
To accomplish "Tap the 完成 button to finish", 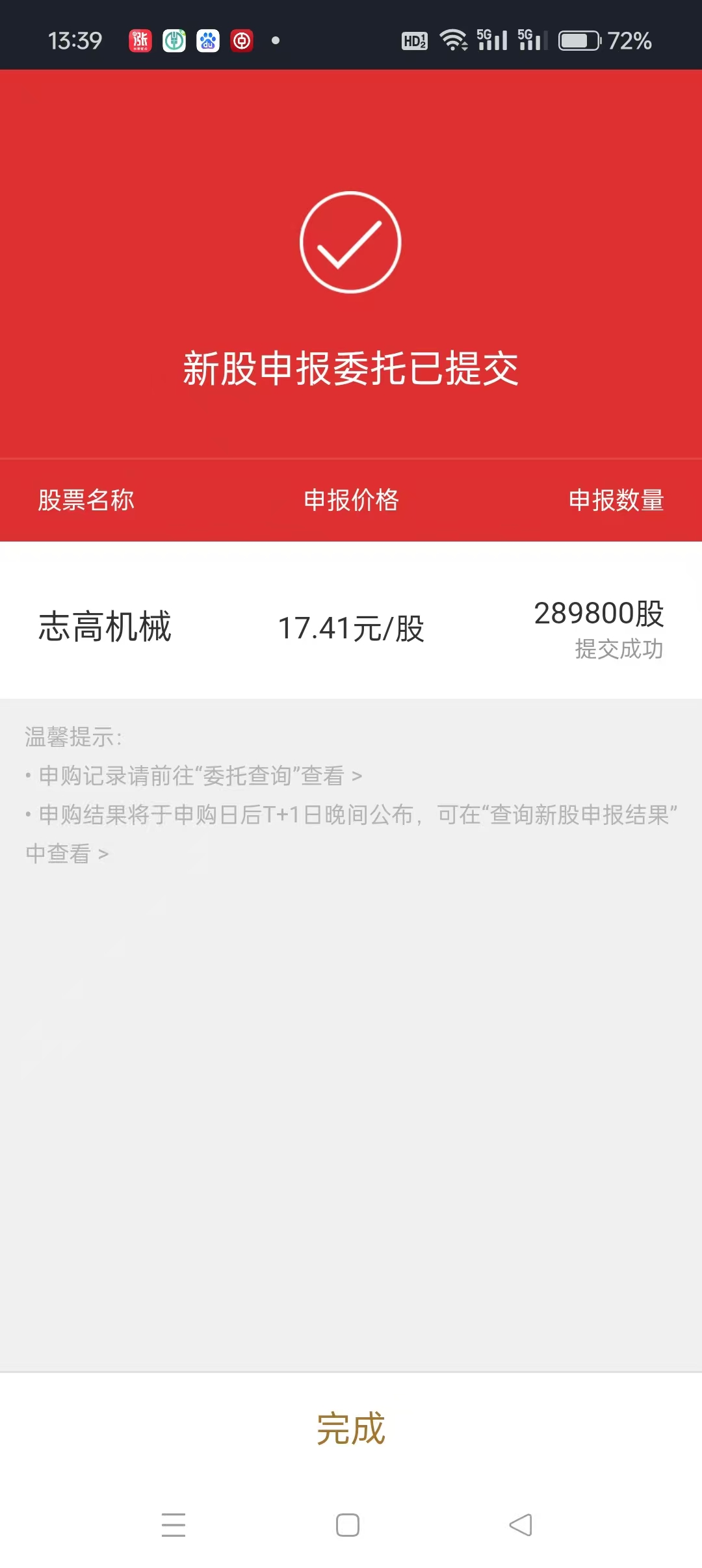I will tap(351, 1429).
